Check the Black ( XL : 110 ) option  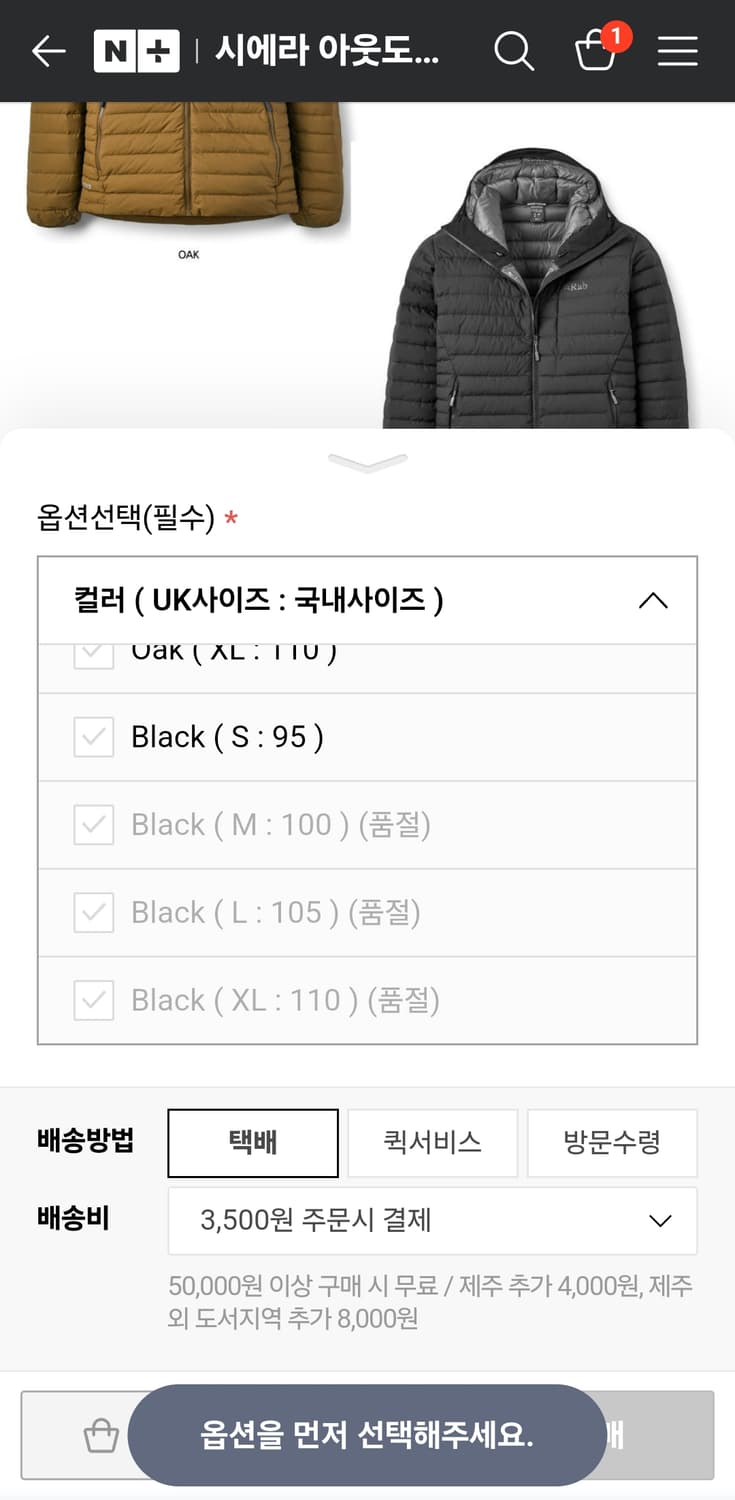92,1000
